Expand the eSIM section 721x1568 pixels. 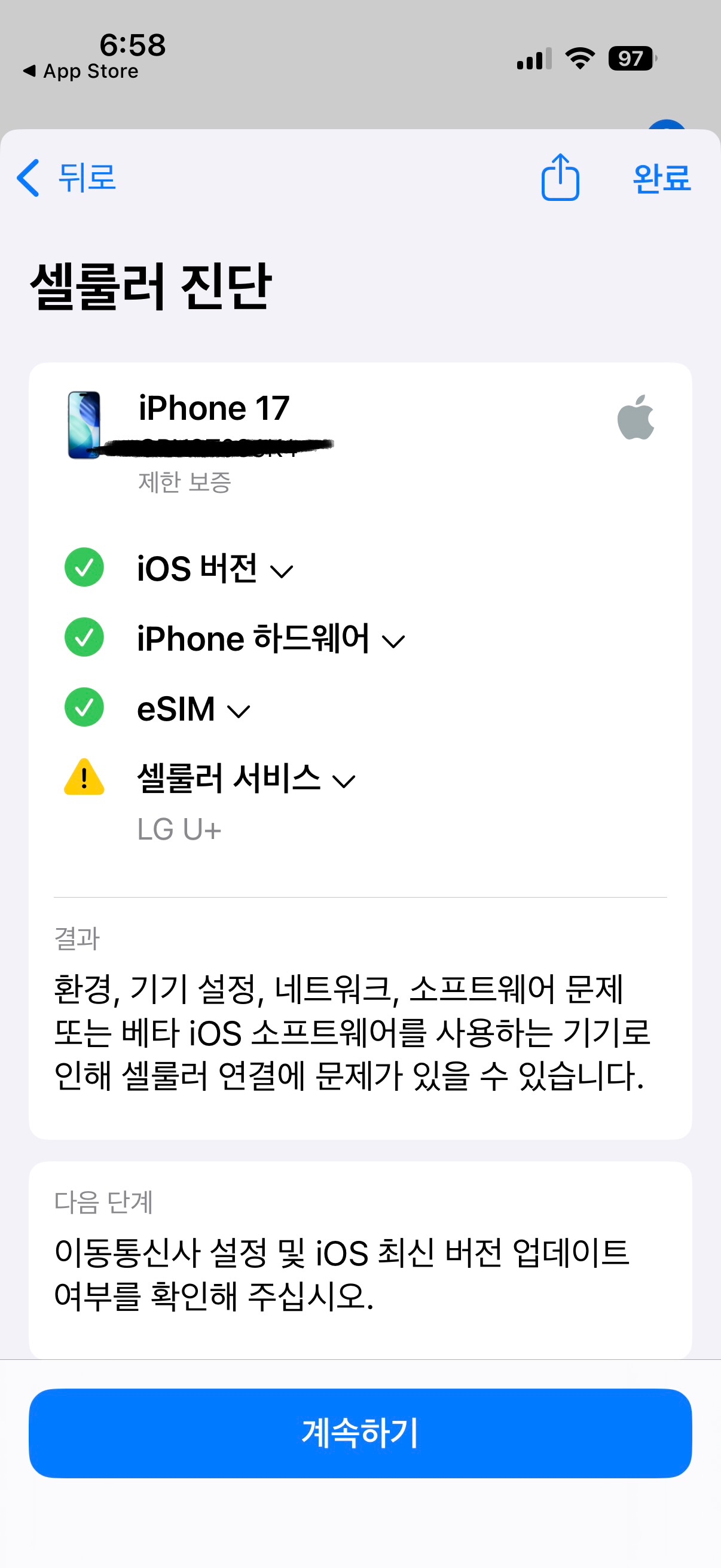[x=194, y=710]
